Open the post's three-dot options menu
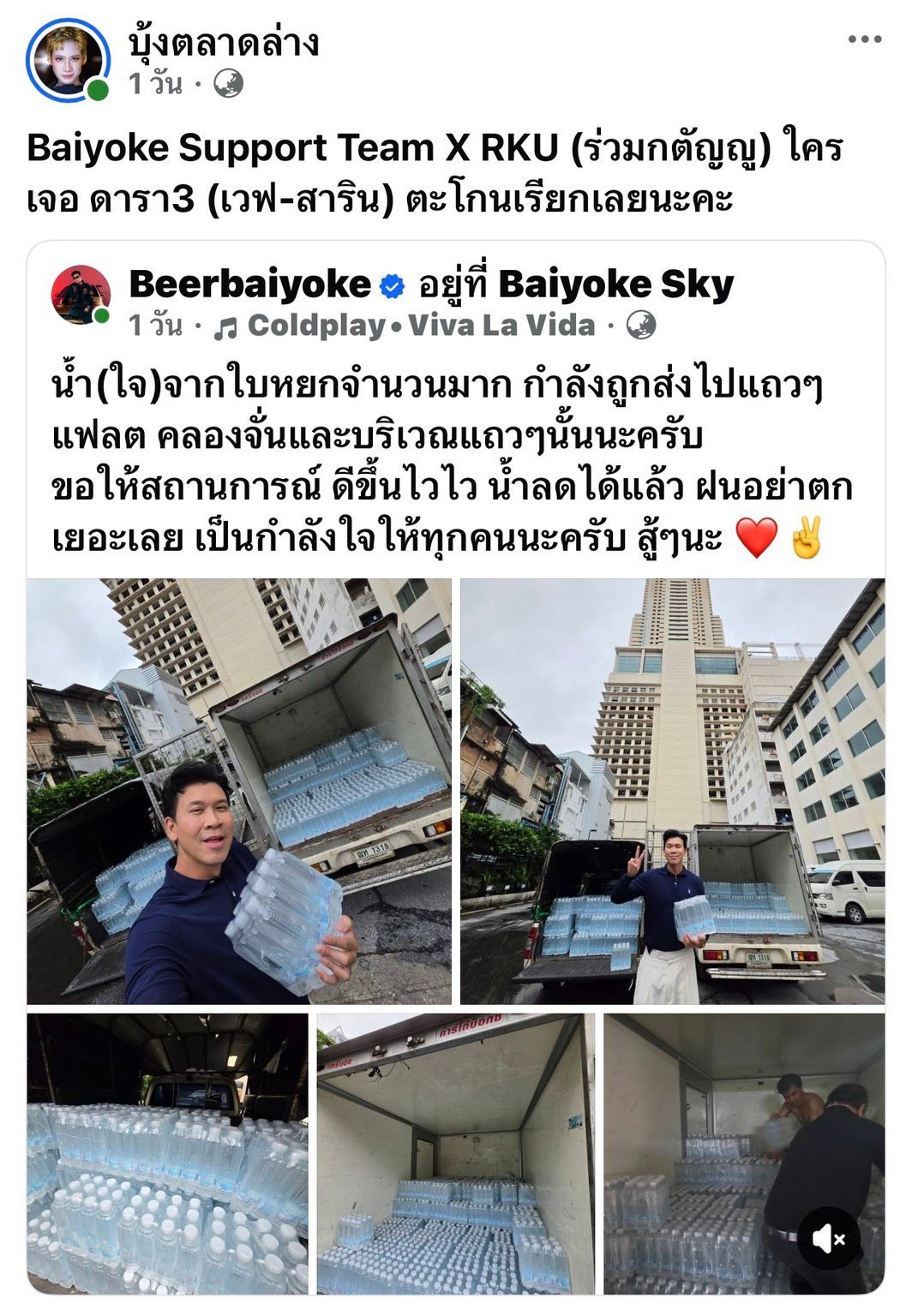This screenshot has width=912, height=1316. (865, 39)
